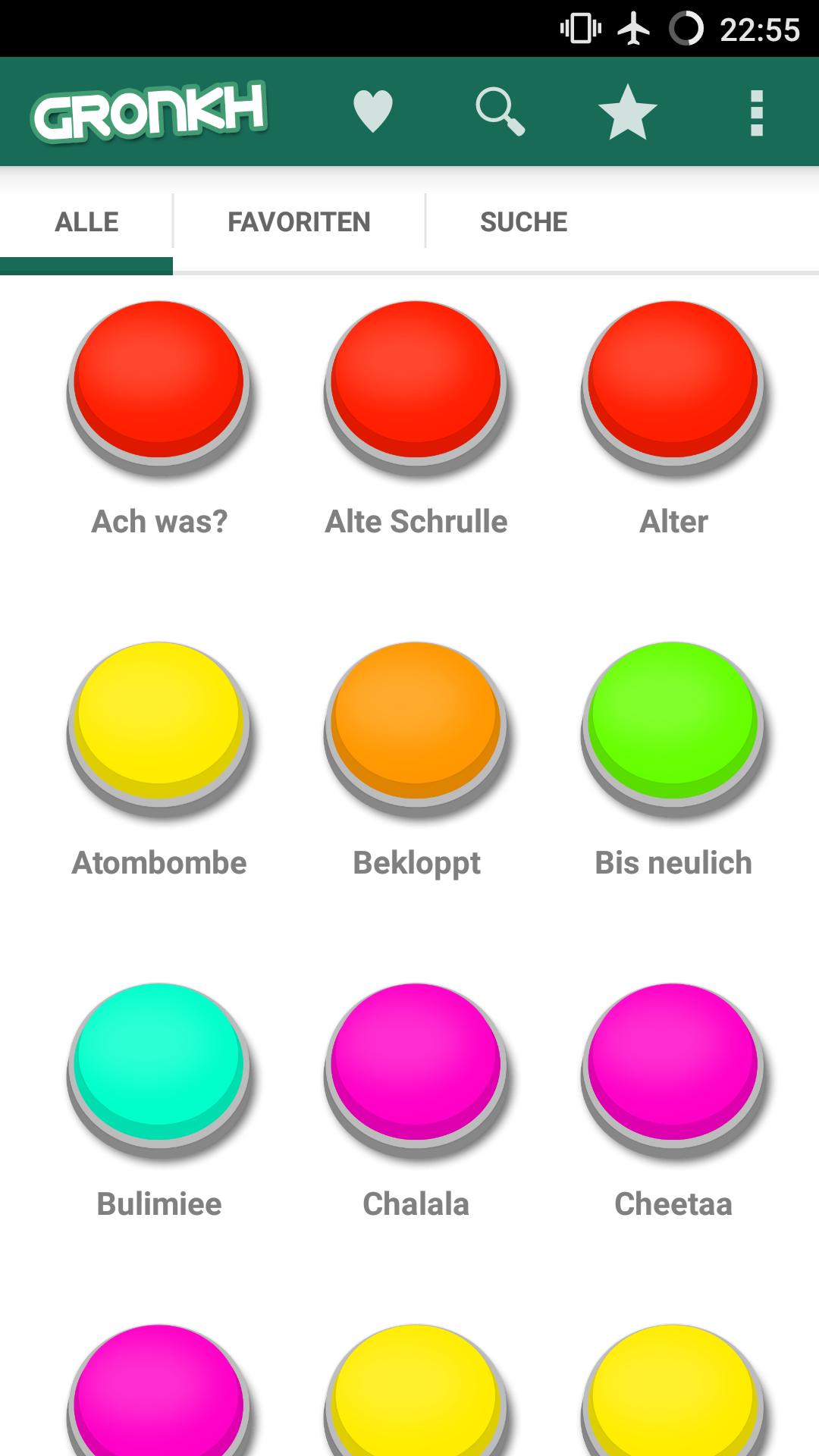Play the pink 'Chalala' sound

point(416,1069)
